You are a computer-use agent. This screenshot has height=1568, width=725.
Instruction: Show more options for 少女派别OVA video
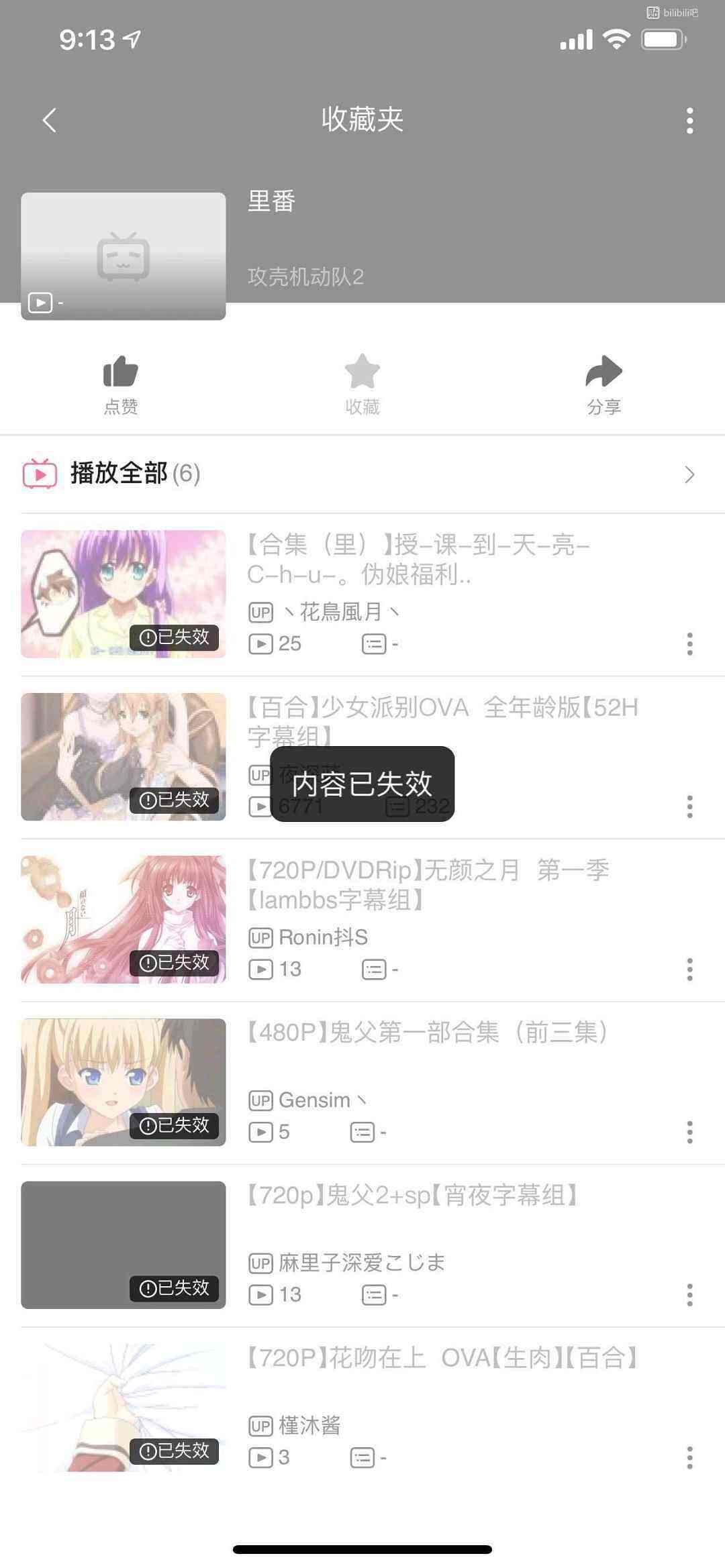tap(689, 806)
